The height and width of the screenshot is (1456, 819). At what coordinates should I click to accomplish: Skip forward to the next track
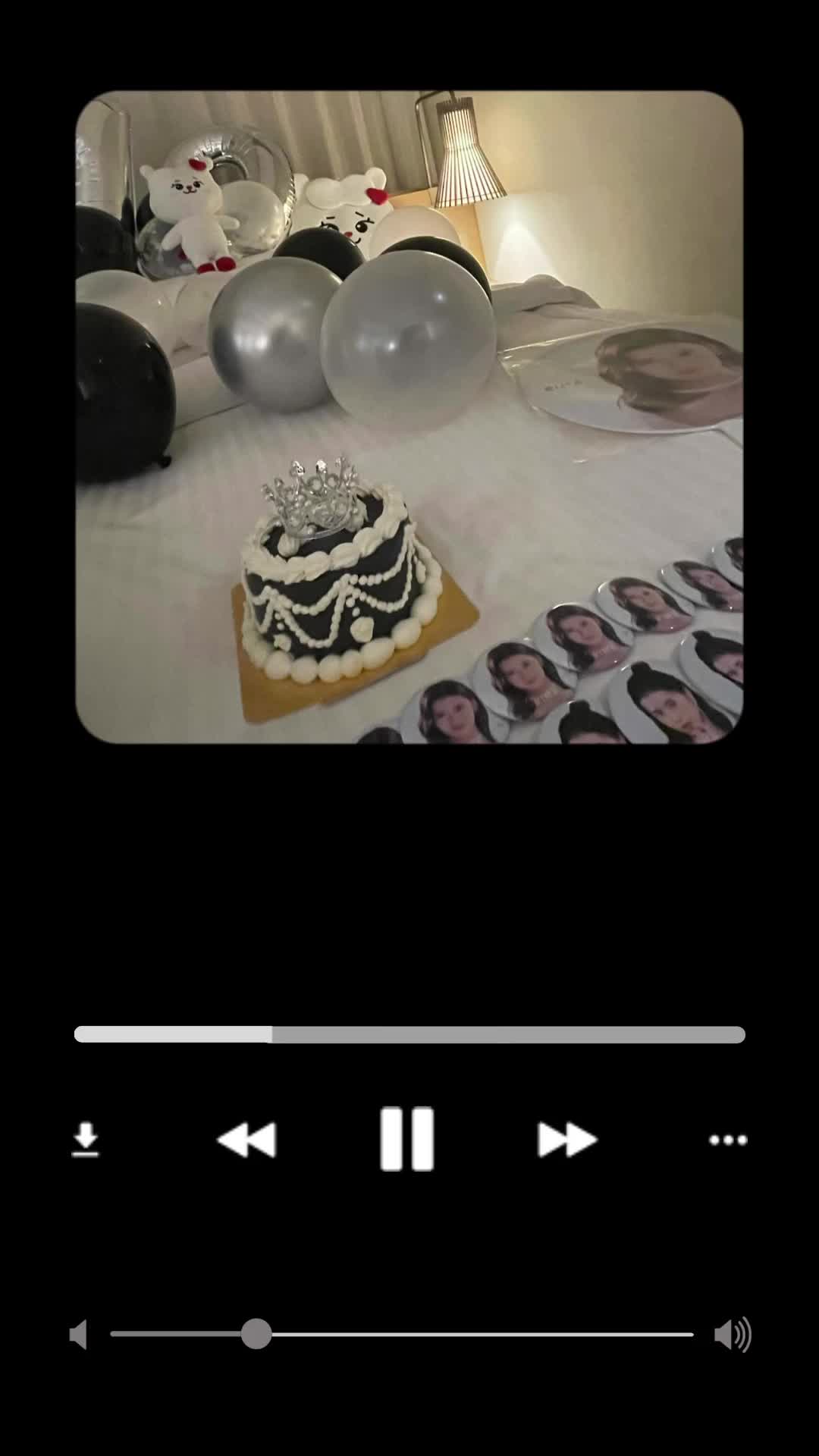point(567,1140)
